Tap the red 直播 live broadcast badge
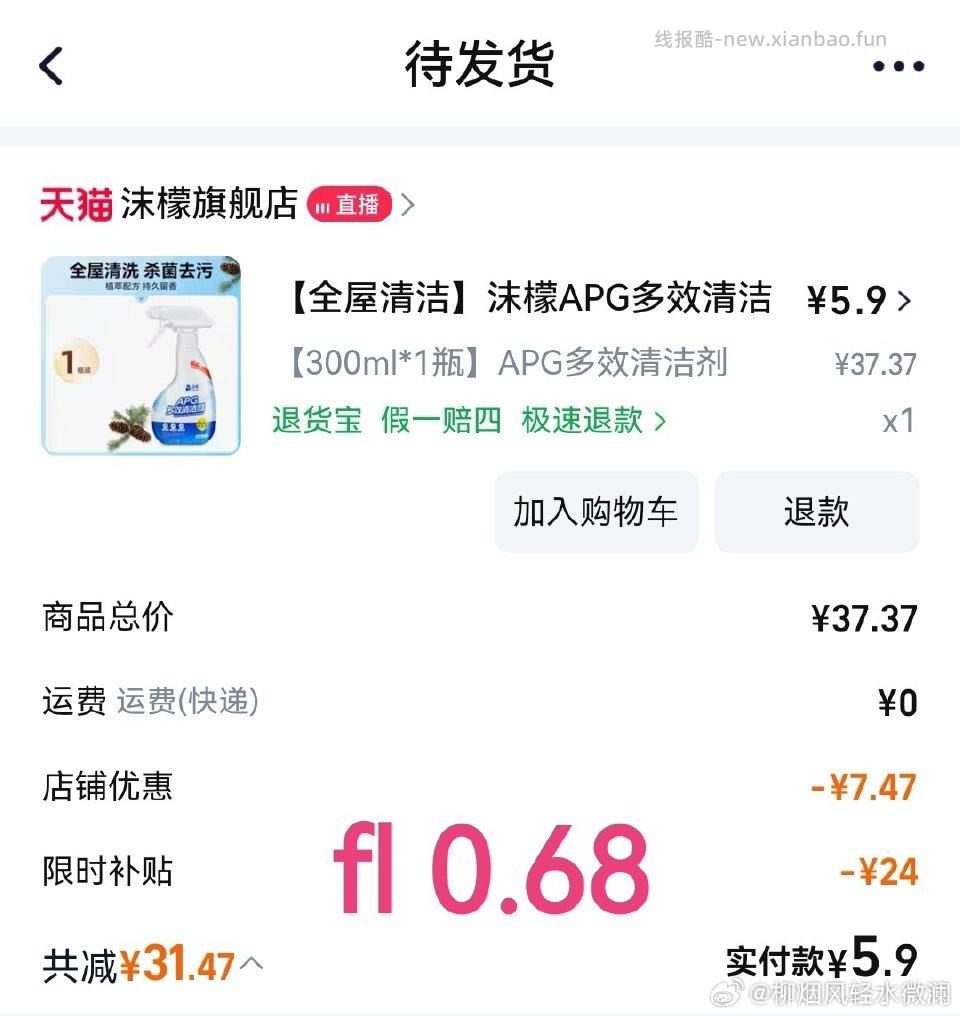The width and height of the screenshot is (960, 1016). (352, 205)
